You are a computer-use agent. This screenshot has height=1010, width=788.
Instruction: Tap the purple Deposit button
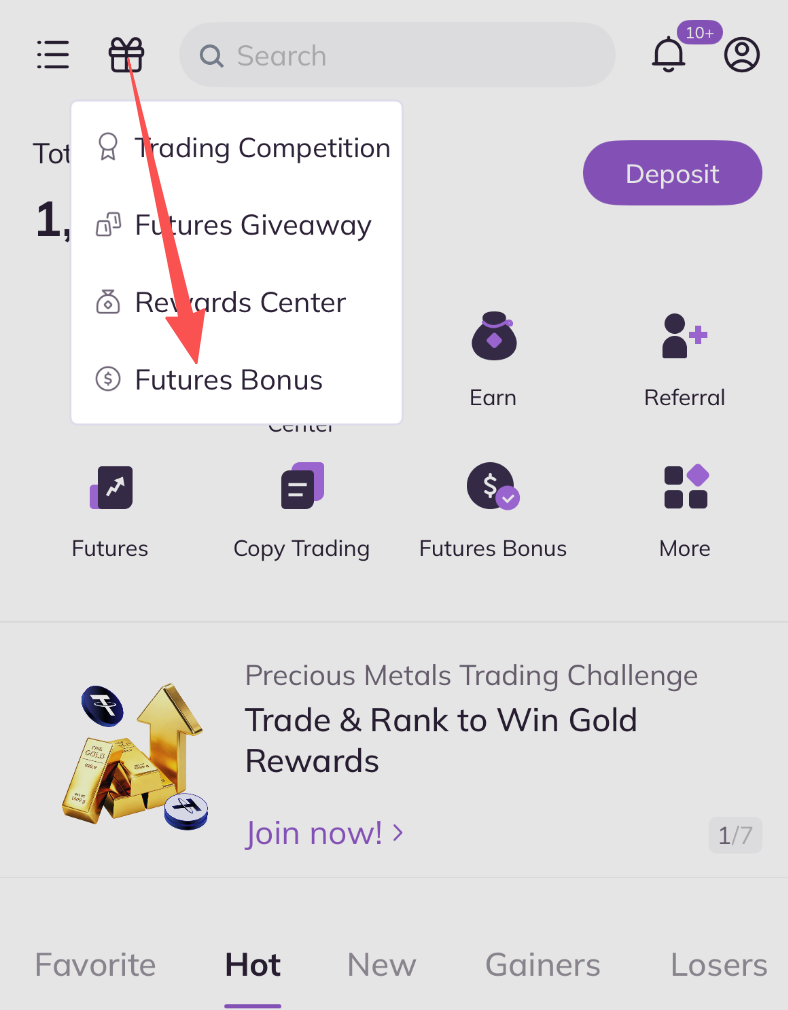point(672,174)
